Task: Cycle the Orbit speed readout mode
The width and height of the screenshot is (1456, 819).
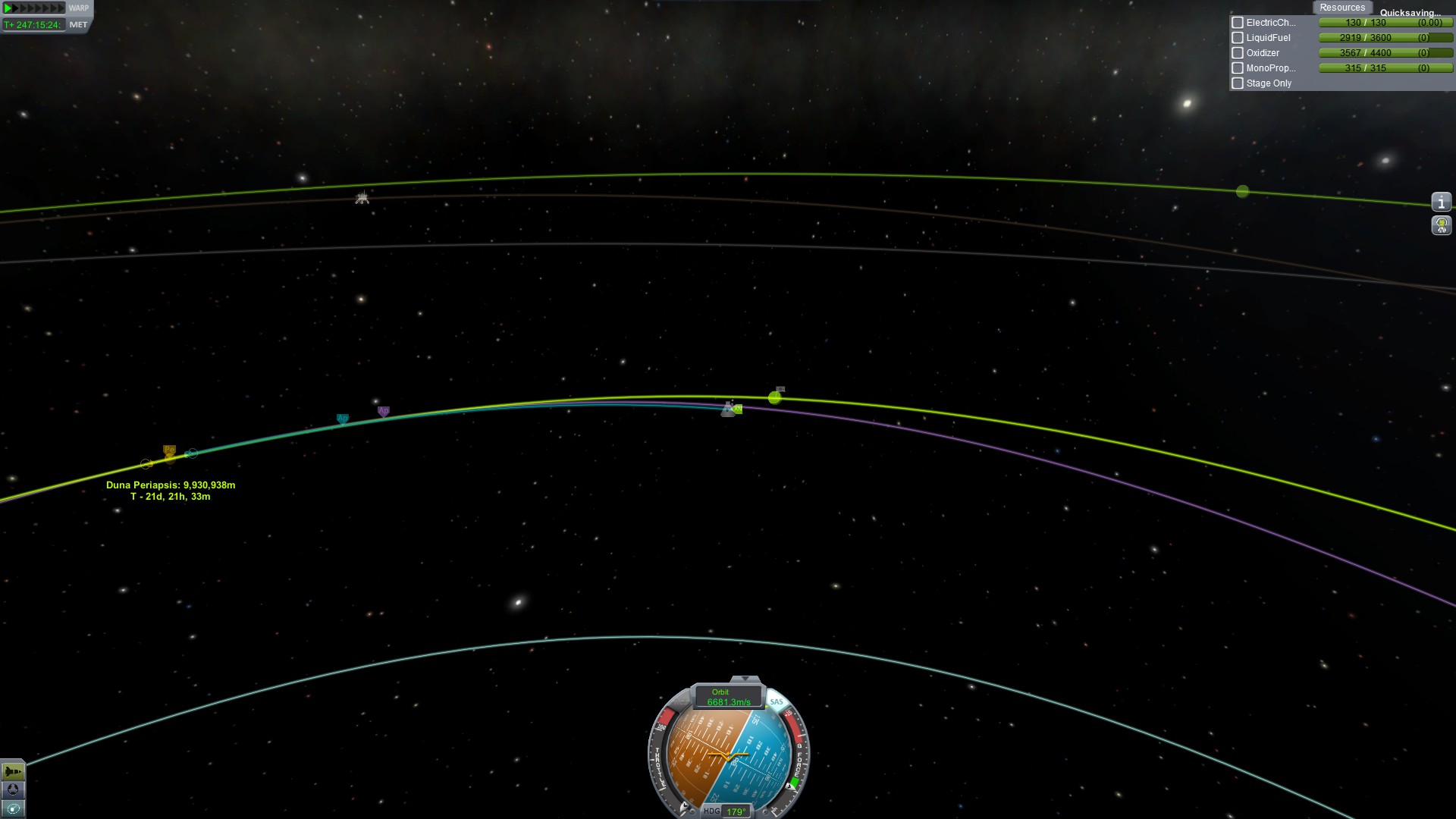Action: 726,698
